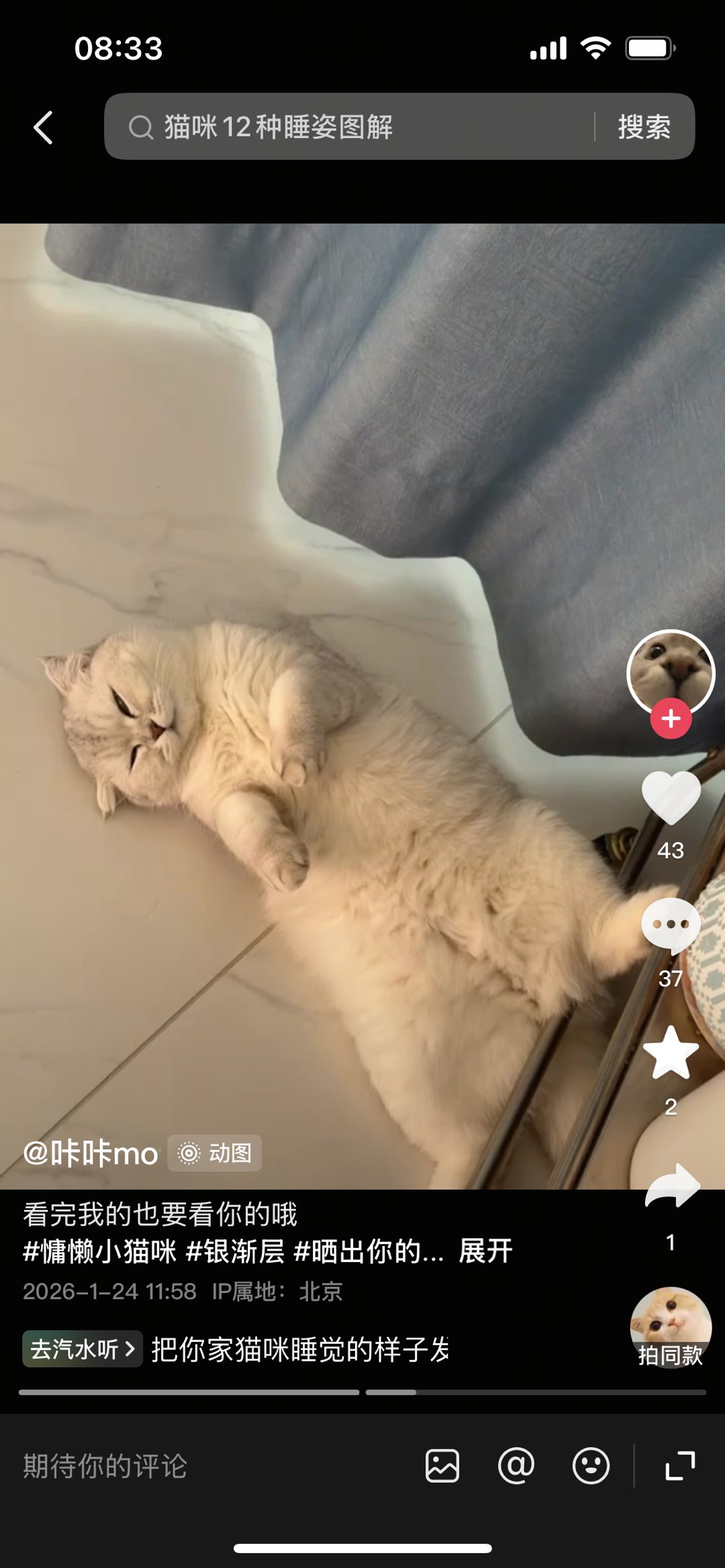Tap 拍同款 to shoot the same style

coord(671,1328)
